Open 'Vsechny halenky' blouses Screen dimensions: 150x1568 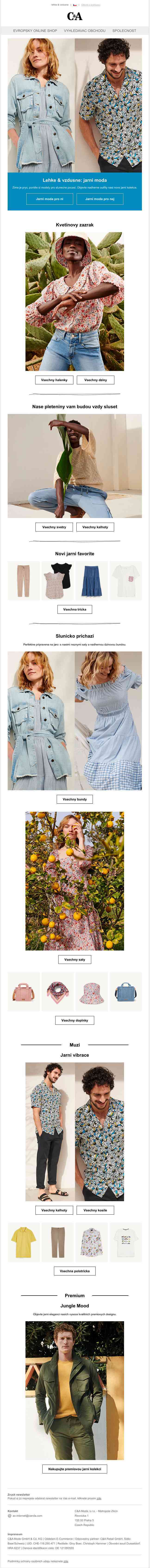pyautogui.click(x=54, y=380)
